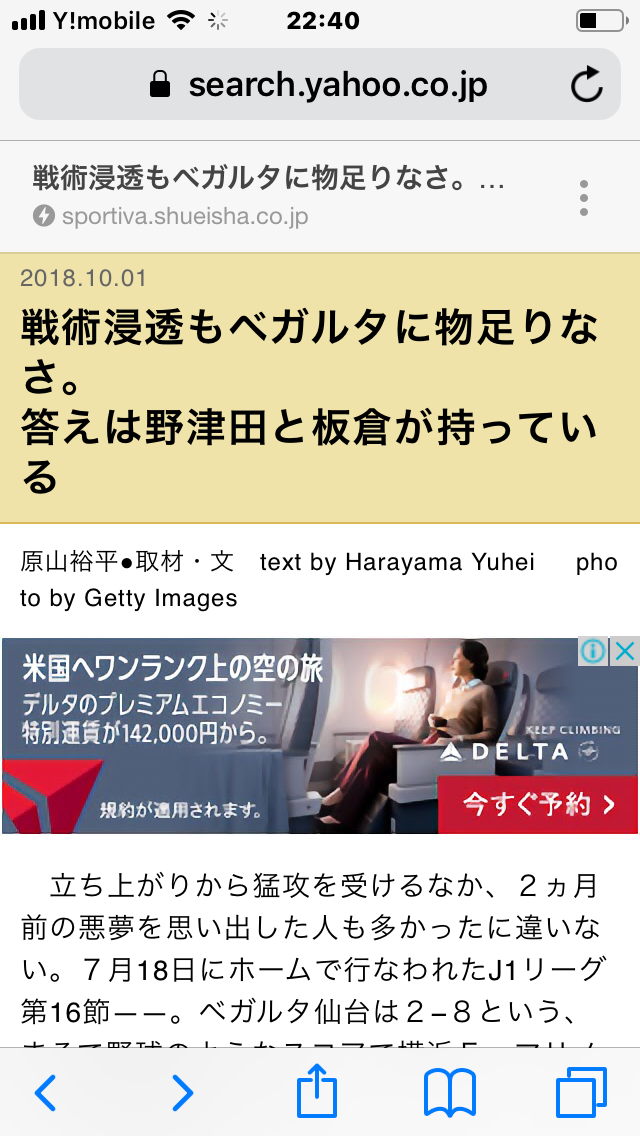
Task: Show open tabs
Action: (x=581, y=1091)
